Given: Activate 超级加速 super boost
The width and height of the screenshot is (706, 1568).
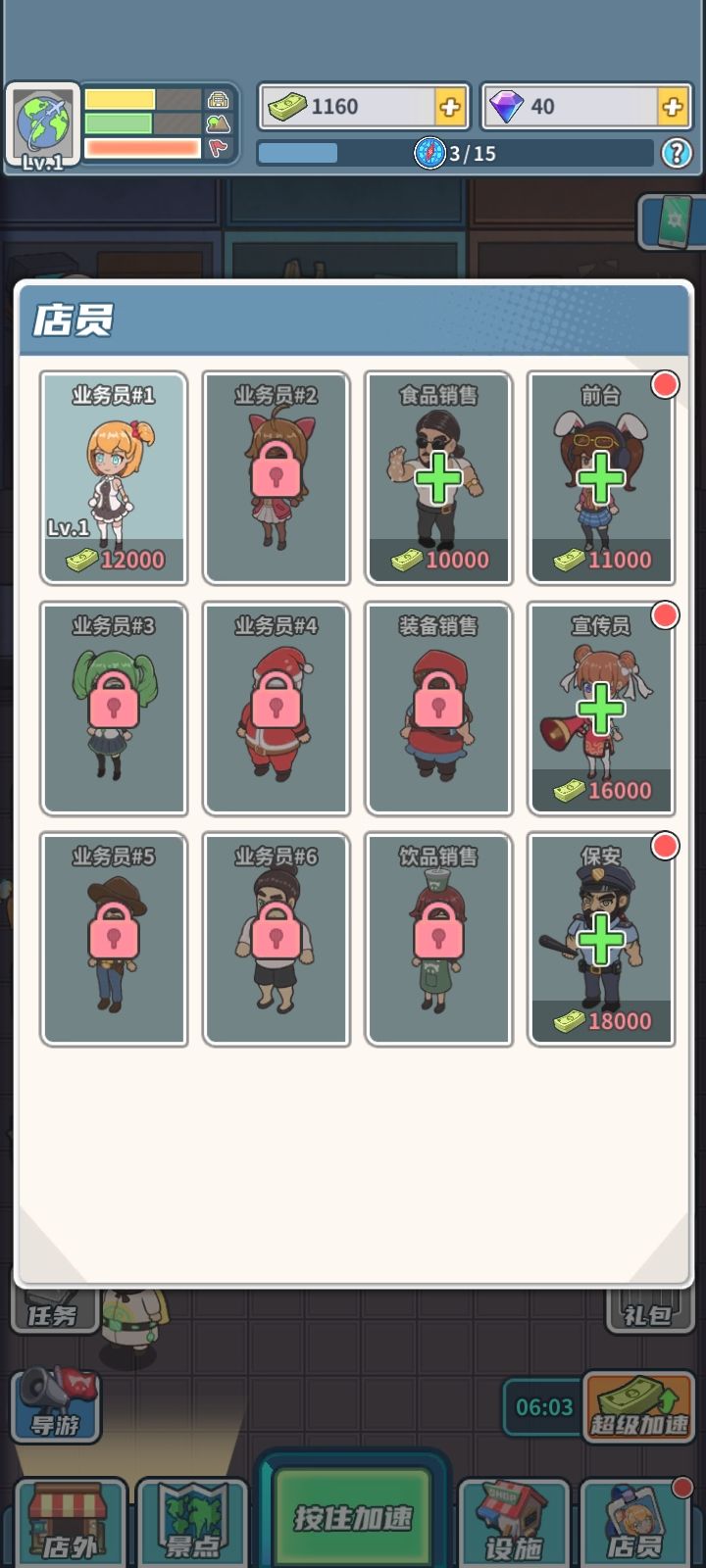Looking at the screenshot, I should tap(639, 1407).
